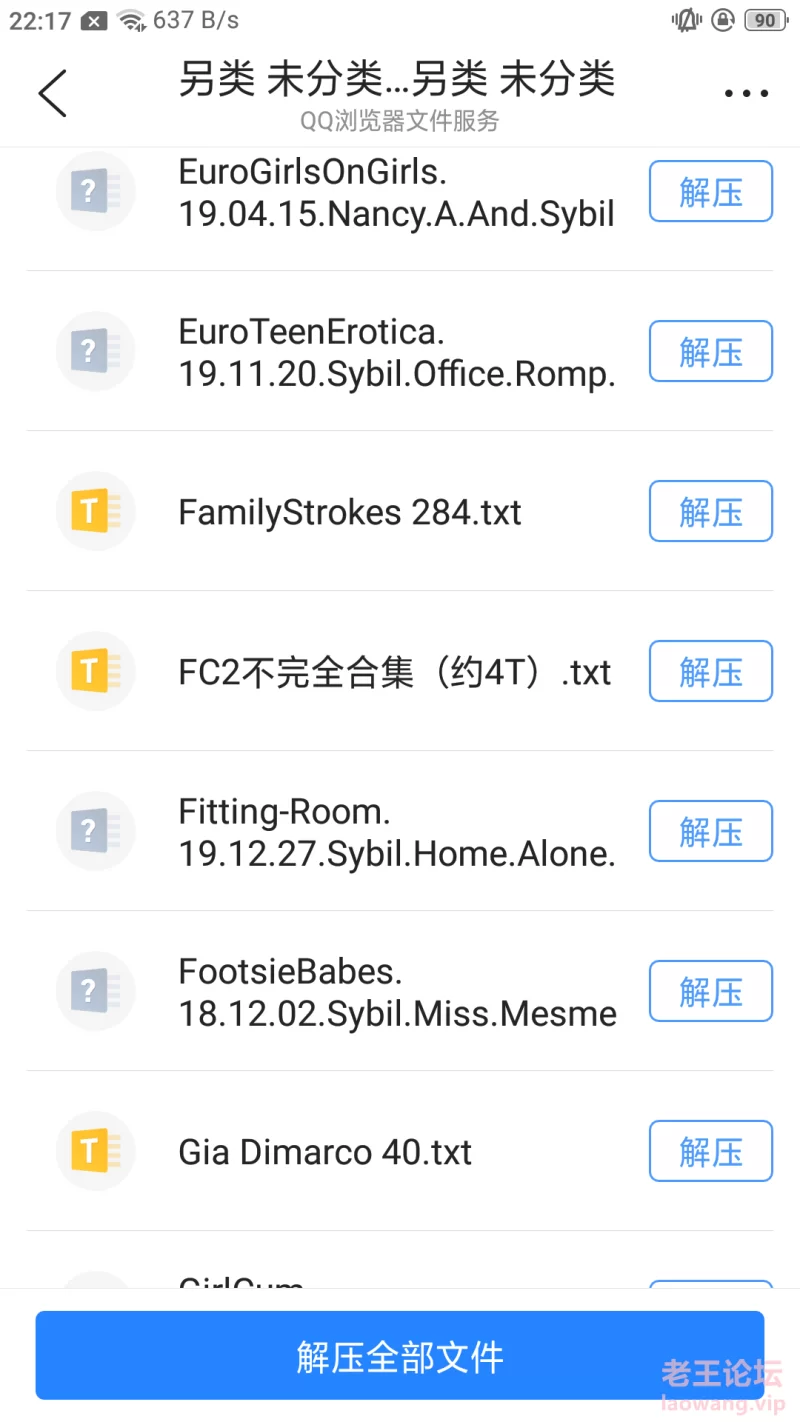Tap 解压 next to Fitting-Room file

[x=711, y=831]
